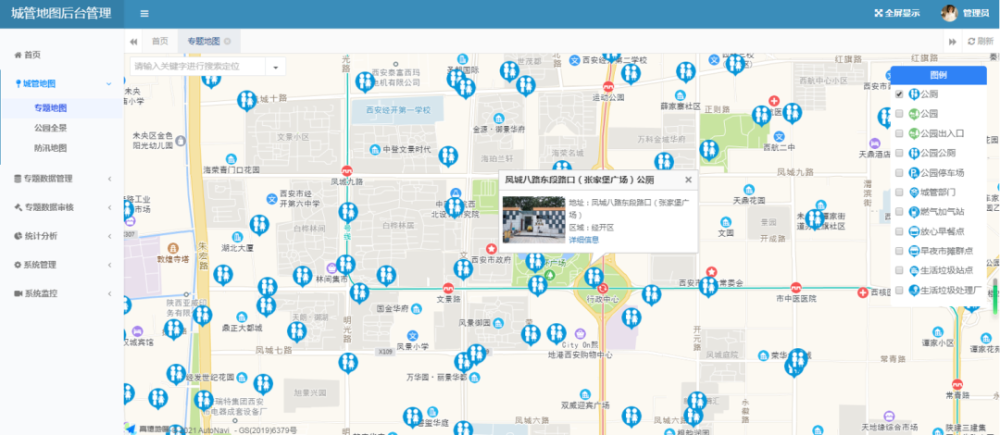Enable 全屏显示 fullscreen mode
1000x435 pixels.
[896, 13]
